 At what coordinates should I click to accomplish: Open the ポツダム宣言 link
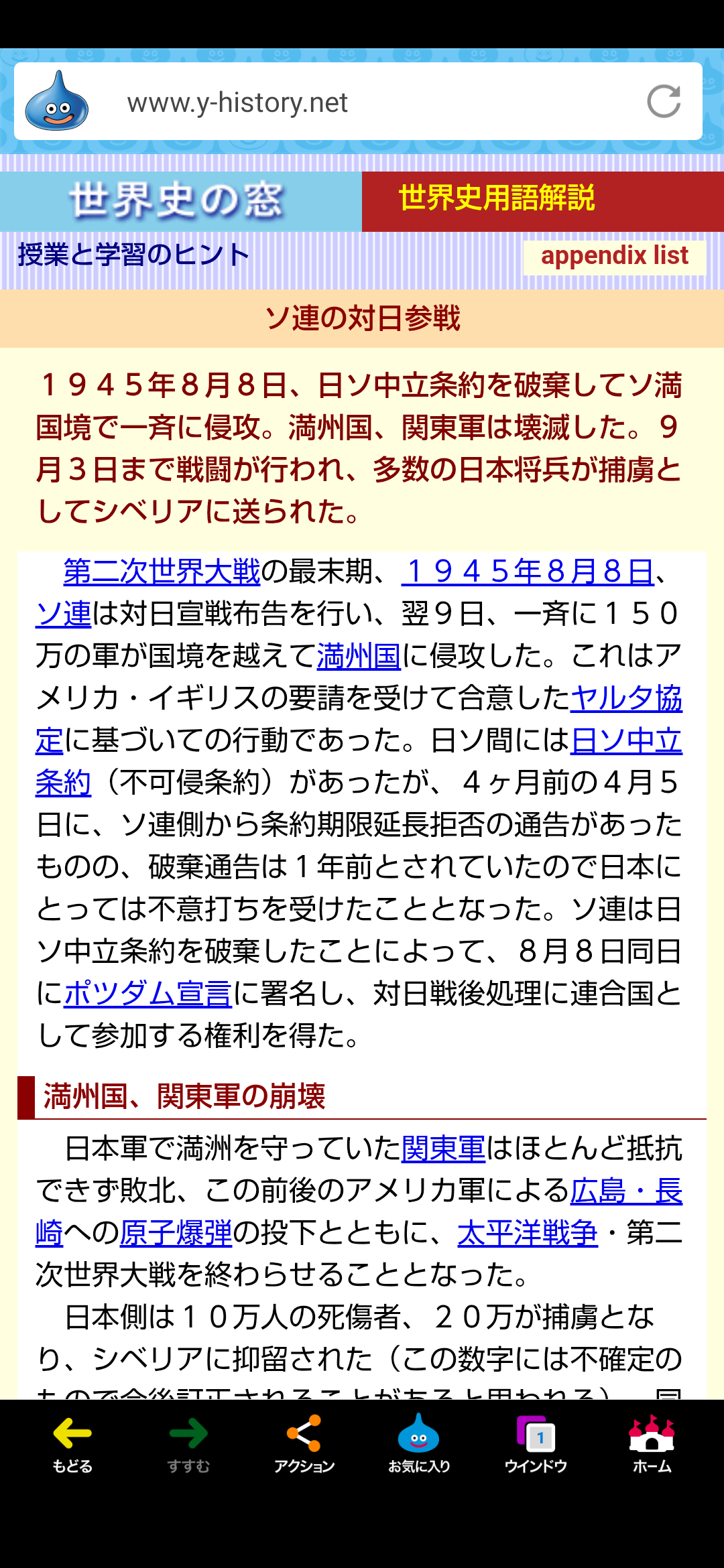point(148,994)
